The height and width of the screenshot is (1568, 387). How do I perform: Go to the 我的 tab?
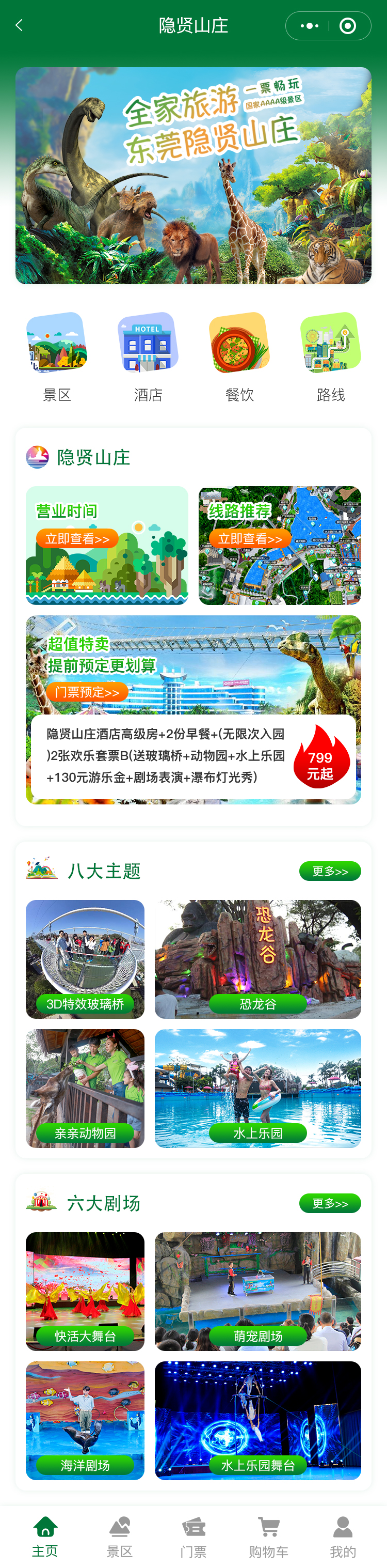pos(343,1536)
